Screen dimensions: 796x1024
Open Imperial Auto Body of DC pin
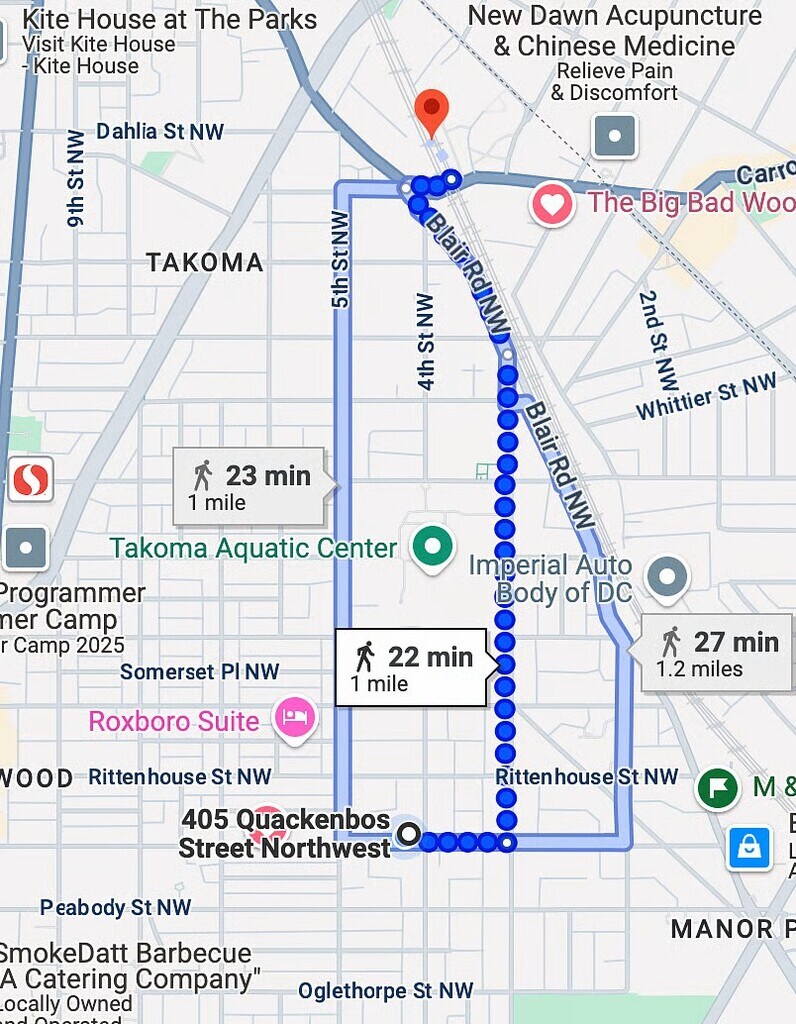(668, 576)
